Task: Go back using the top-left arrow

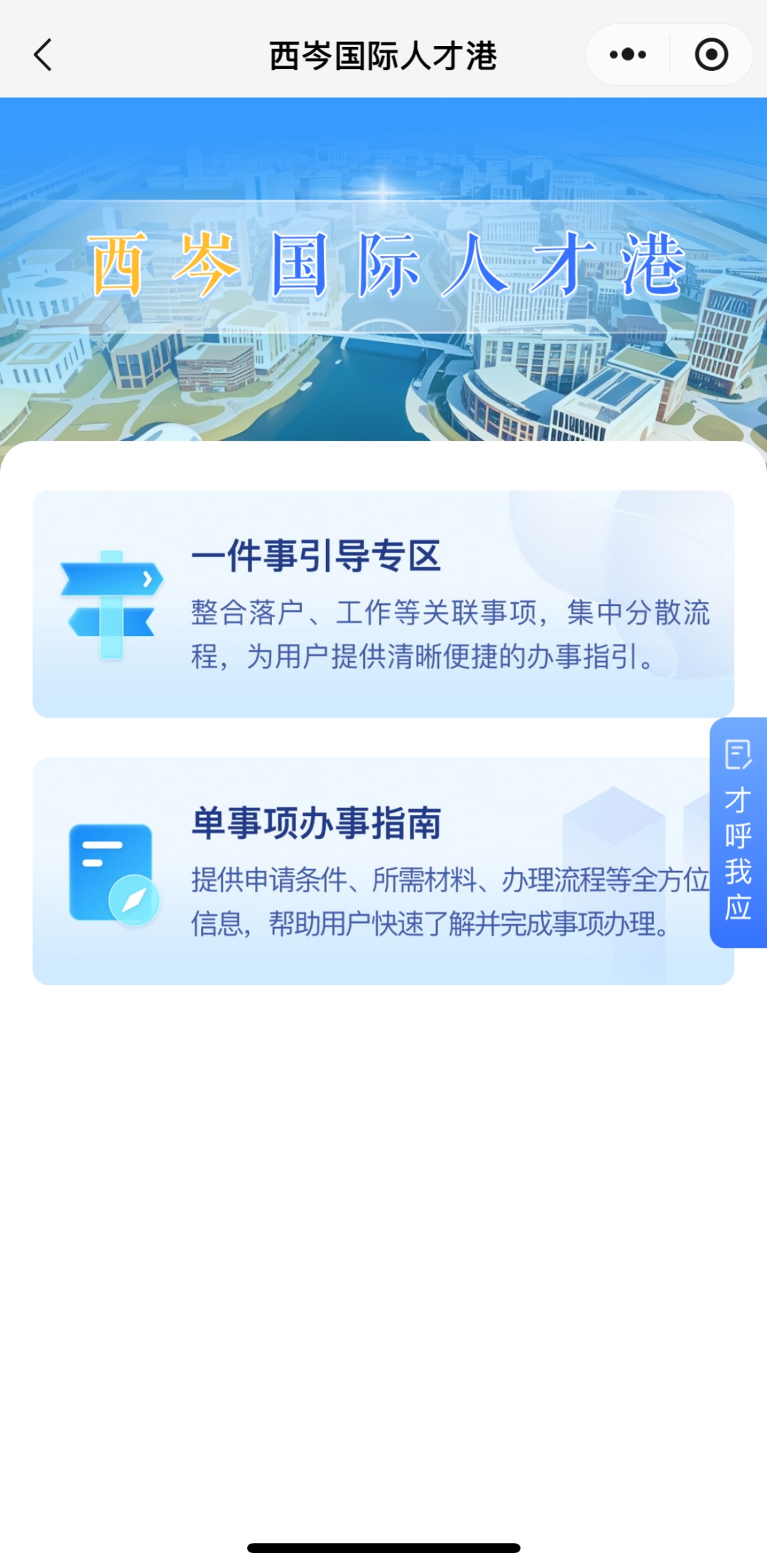Action: tap(43, 55)
